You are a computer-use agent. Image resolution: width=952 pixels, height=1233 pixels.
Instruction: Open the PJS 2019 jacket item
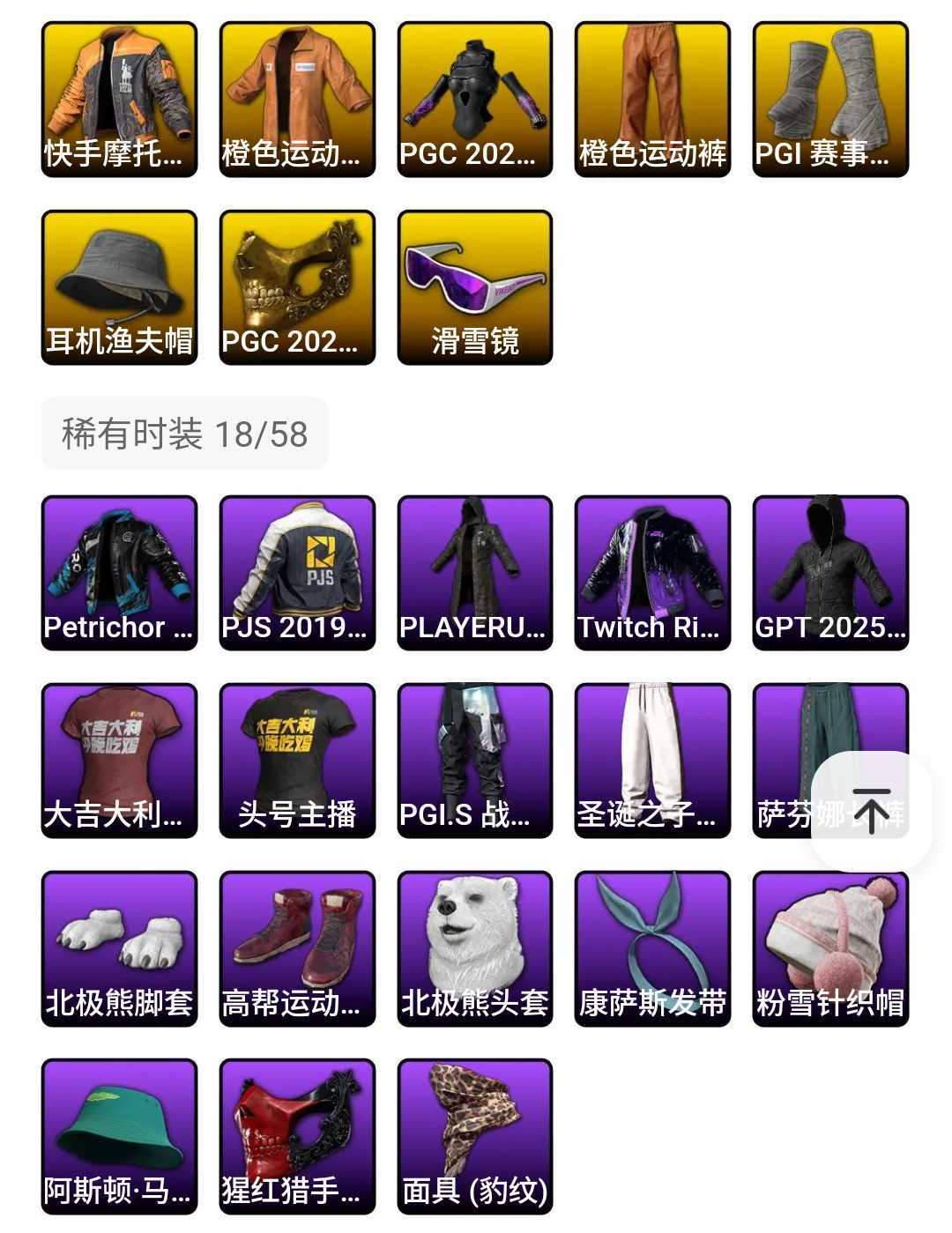click(x=297, y=573)
